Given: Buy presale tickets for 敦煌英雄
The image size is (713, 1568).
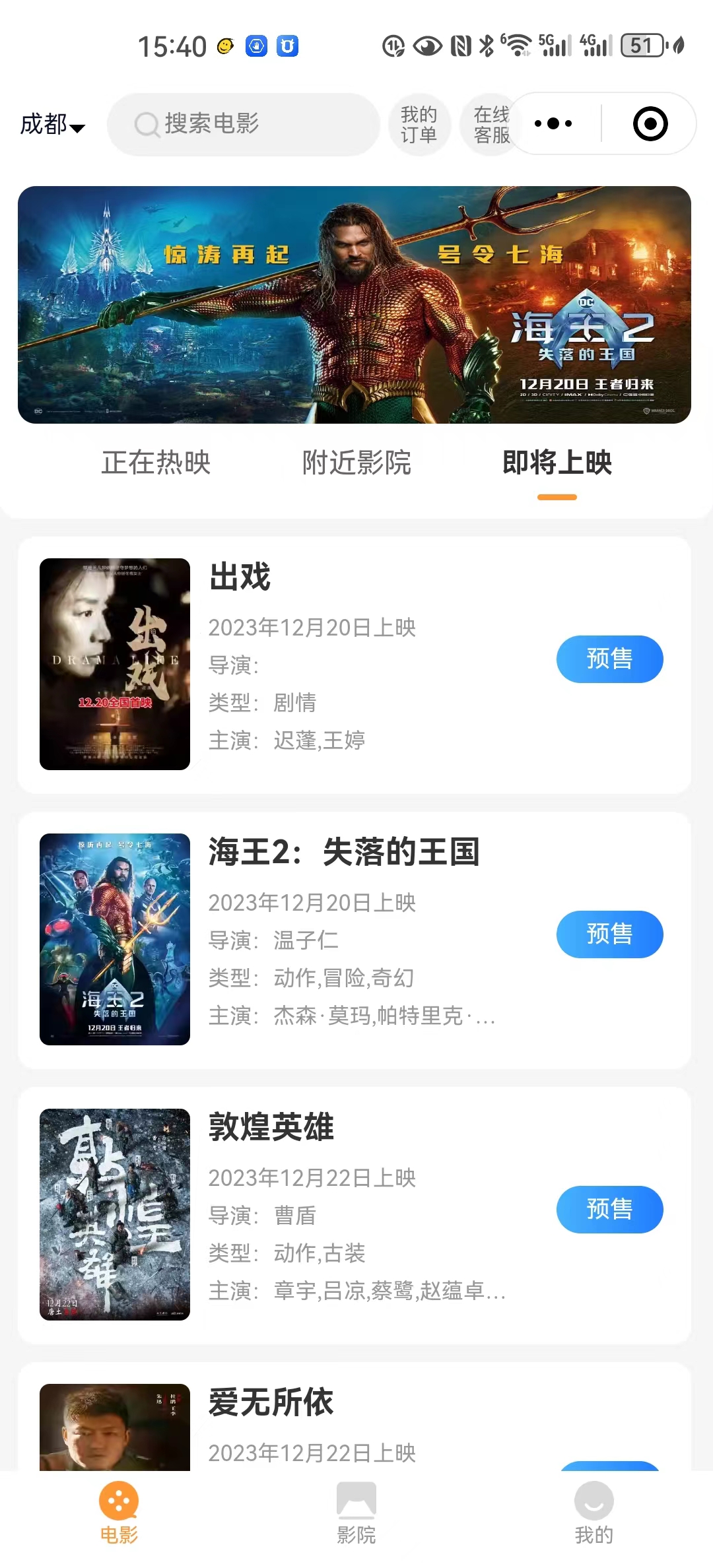Looking at the screenshot, I should pyautogui.click(x=609, y=1209).
